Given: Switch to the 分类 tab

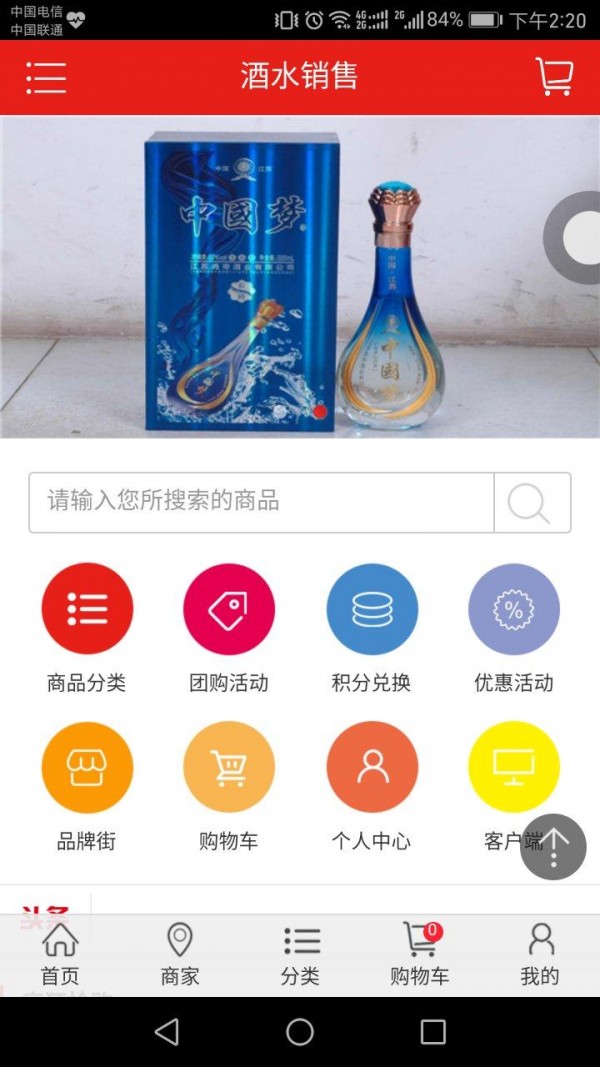Looking at the screenshot, I should click(300, 954).
